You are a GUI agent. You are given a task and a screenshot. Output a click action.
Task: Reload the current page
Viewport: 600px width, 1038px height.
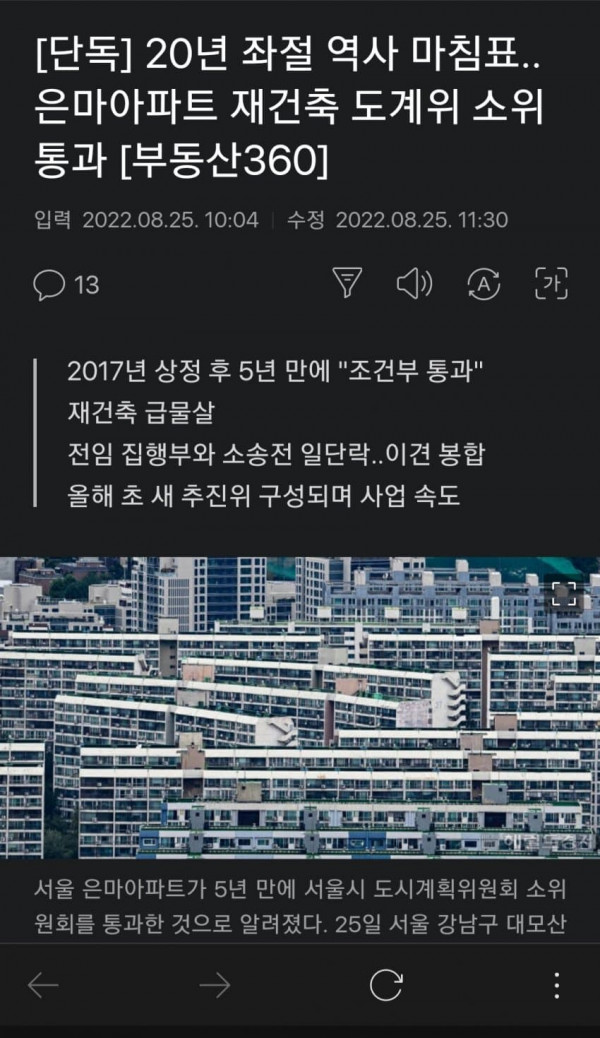click(385, 985)
